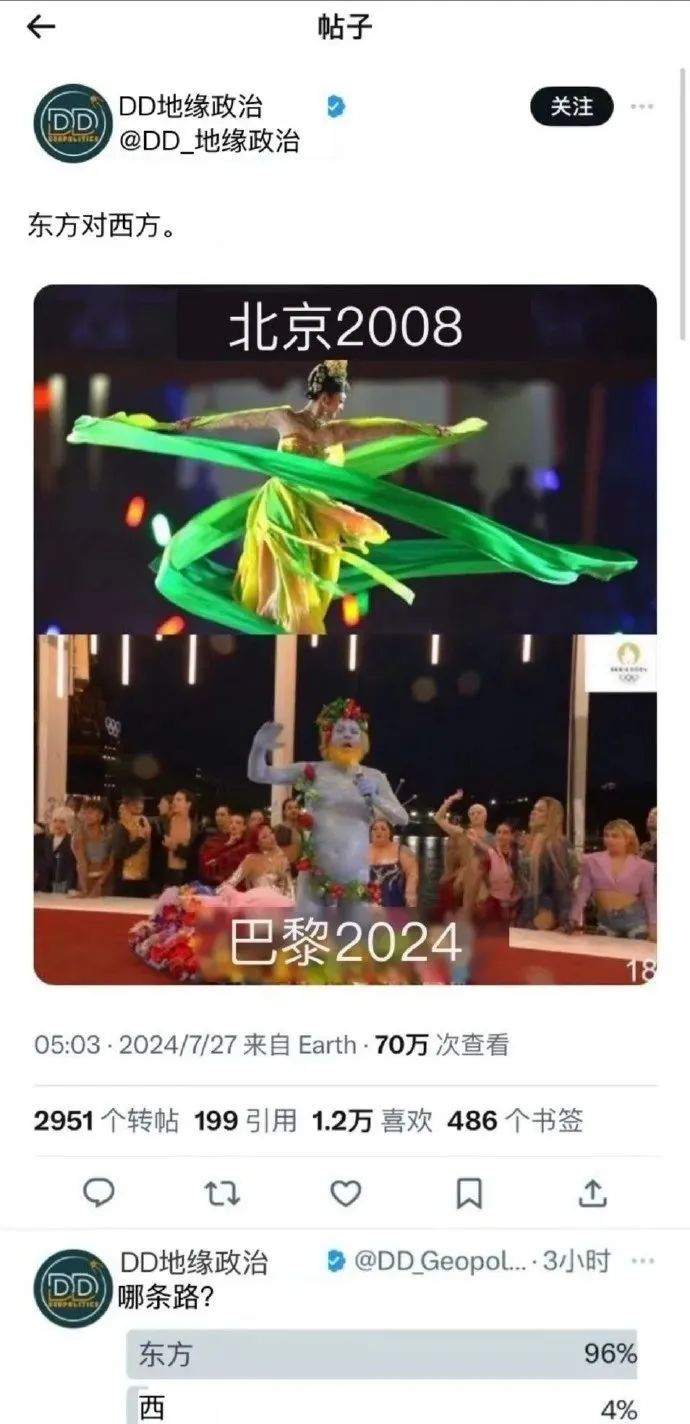Like the post with the heart icon
Viewport: 690px width, 1424px height.
[345, 1193]
